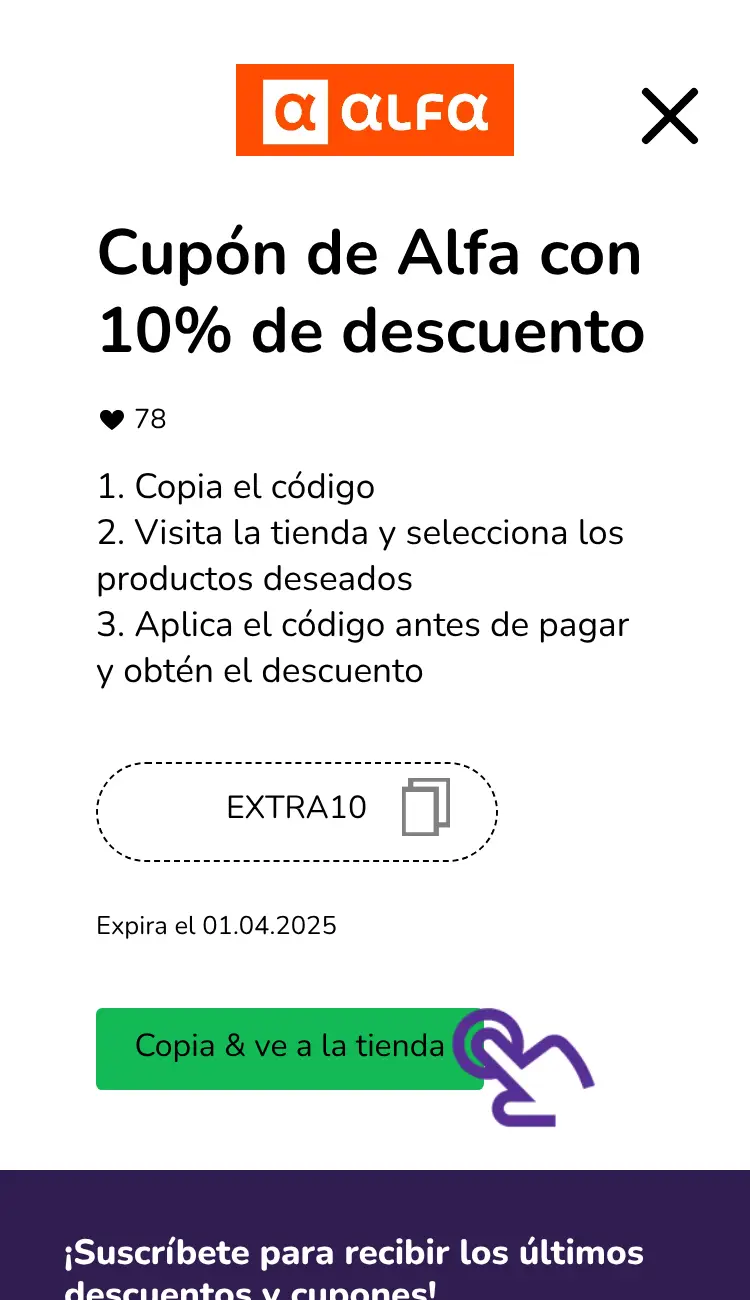Click the dashed coupon code container
750x1300 pixels.
(x=296, y=811)
